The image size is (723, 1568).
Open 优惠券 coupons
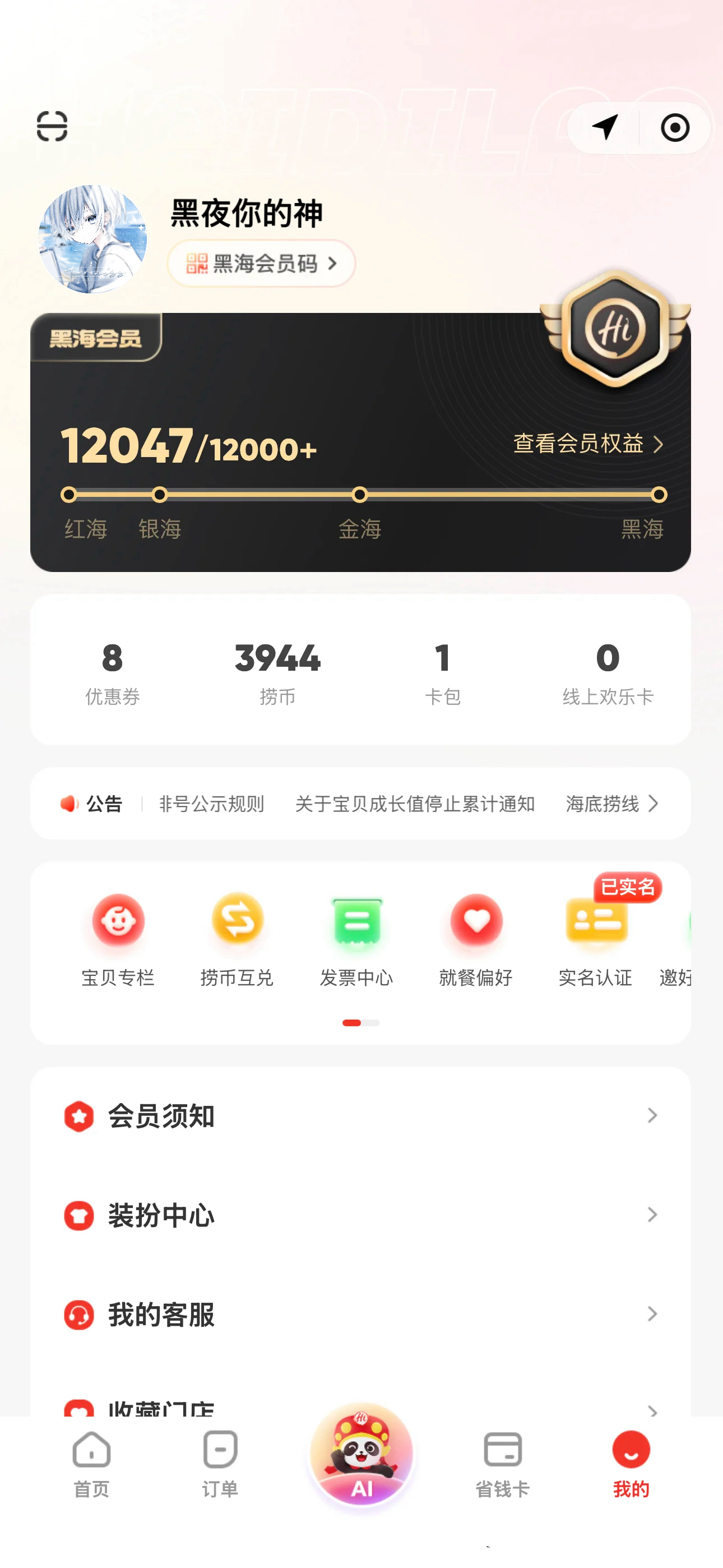tap(112, 672)
